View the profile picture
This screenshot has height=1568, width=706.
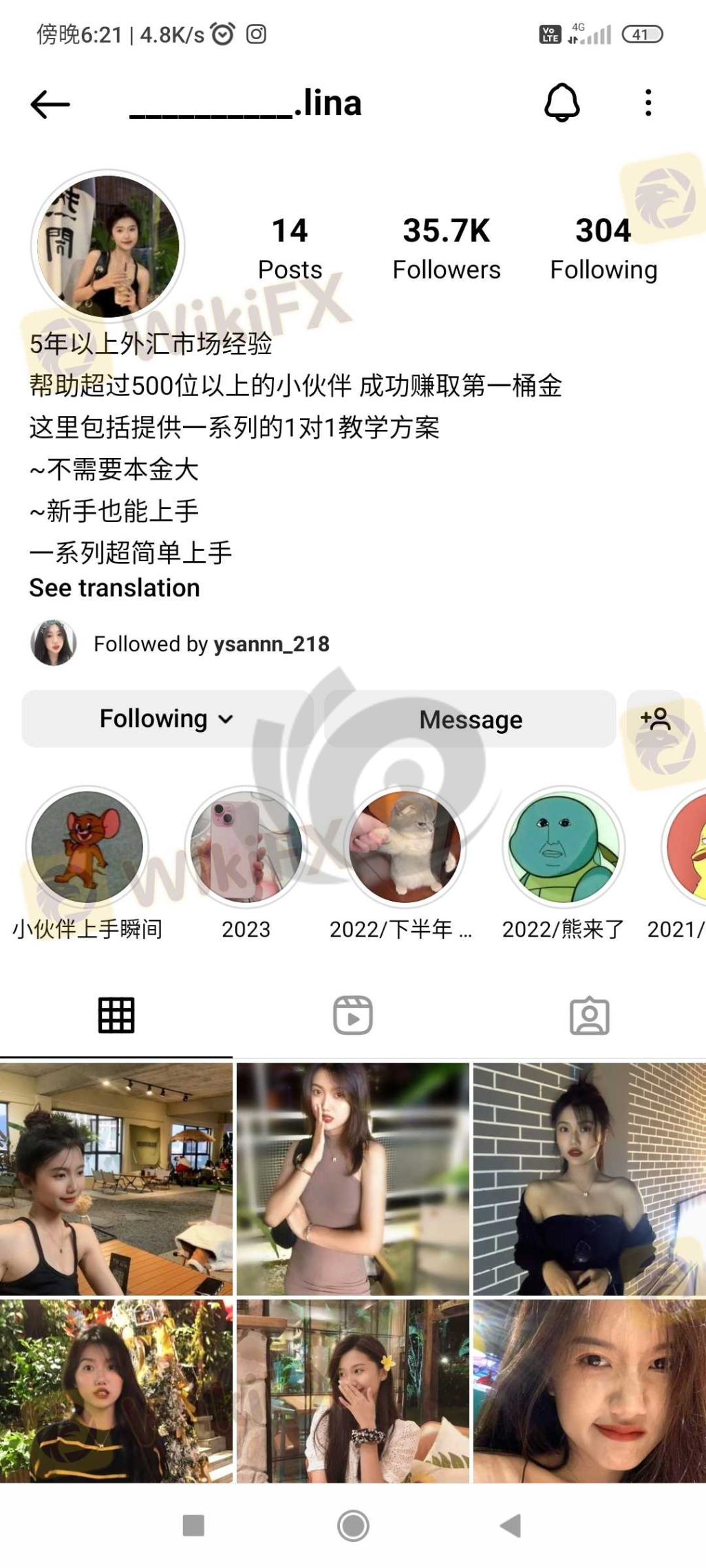[x=108, y=246]
